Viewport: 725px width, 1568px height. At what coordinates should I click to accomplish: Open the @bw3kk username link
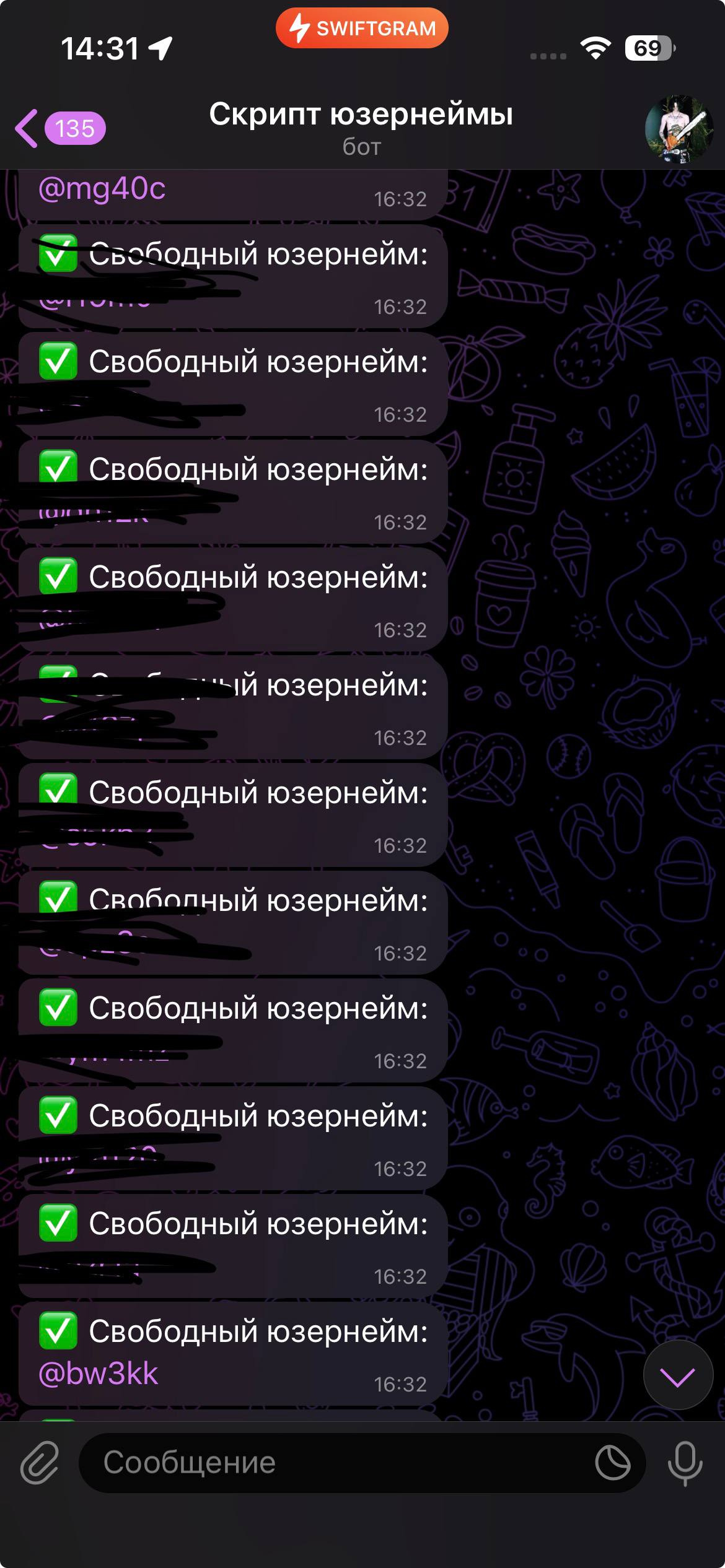[99, 1374]
